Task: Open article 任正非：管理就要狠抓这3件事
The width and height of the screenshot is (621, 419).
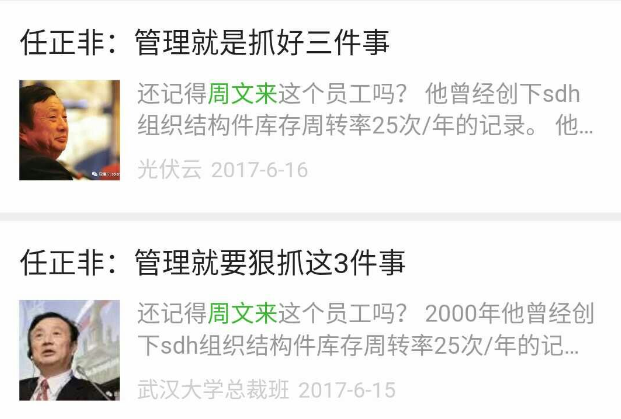Action: coord(213,263)
